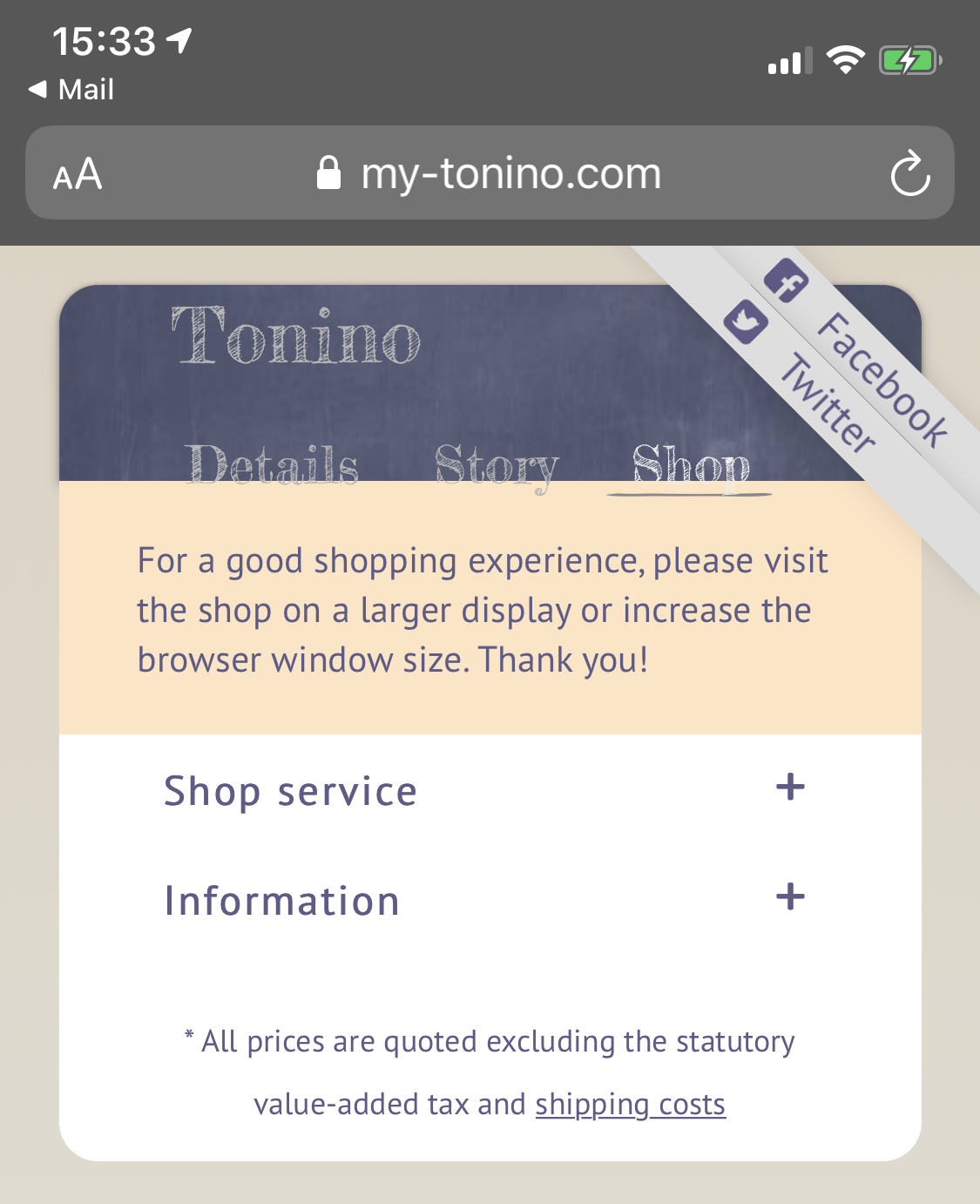Open the Twitter ribbon link
This screenshot has width=980, height=1204.
click(x=826, y=402)
